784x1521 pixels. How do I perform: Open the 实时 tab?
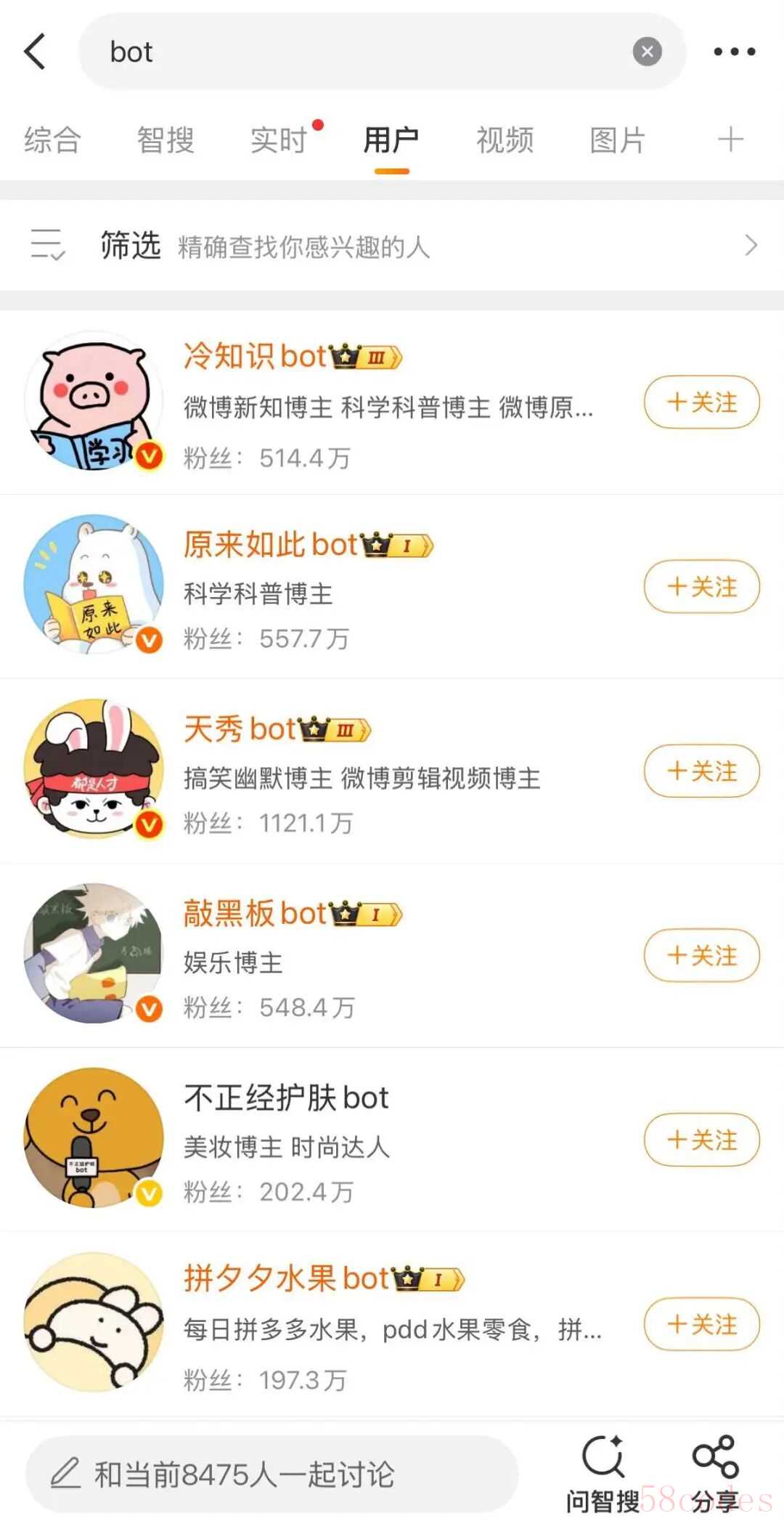279,140
